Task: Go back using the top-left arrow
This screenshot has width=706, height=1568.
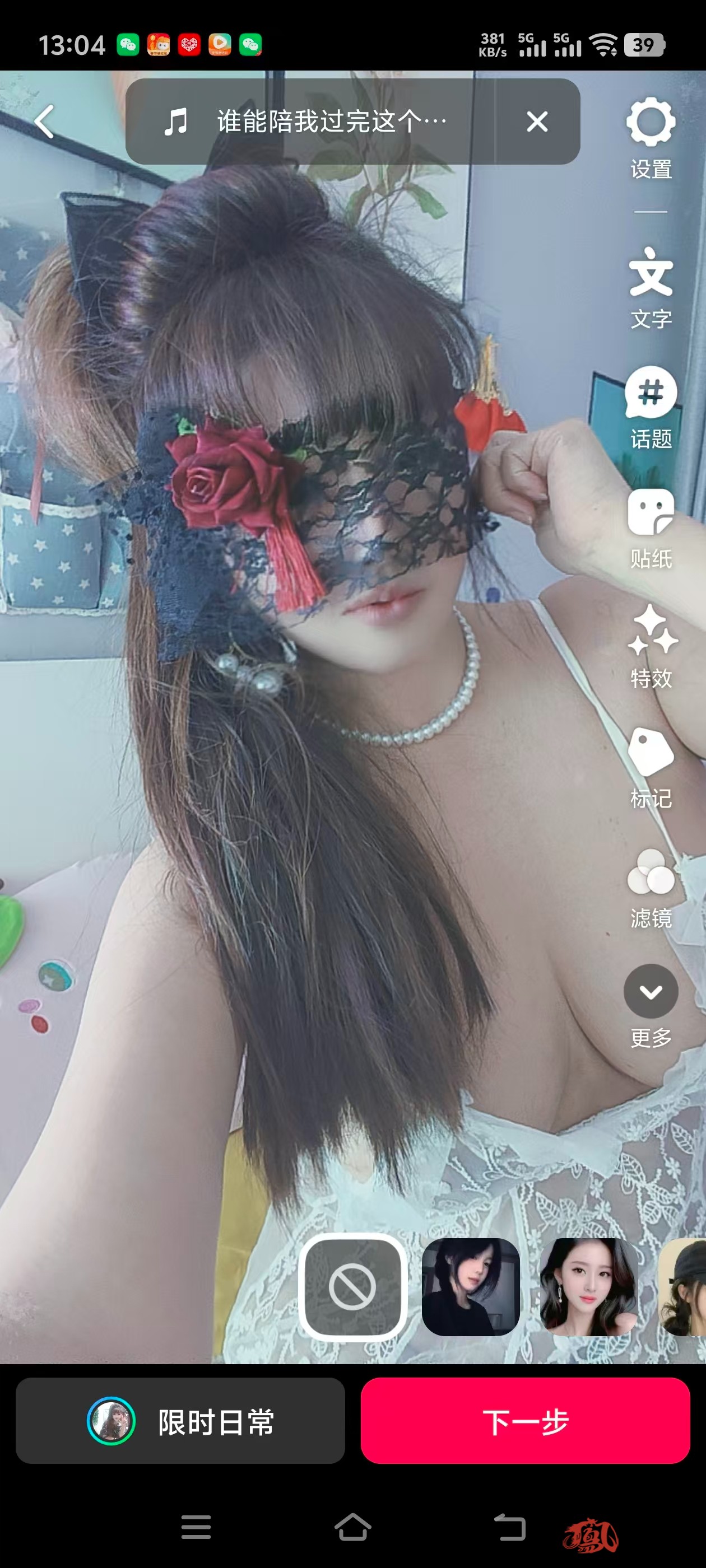Action: [x=44, y=122]
